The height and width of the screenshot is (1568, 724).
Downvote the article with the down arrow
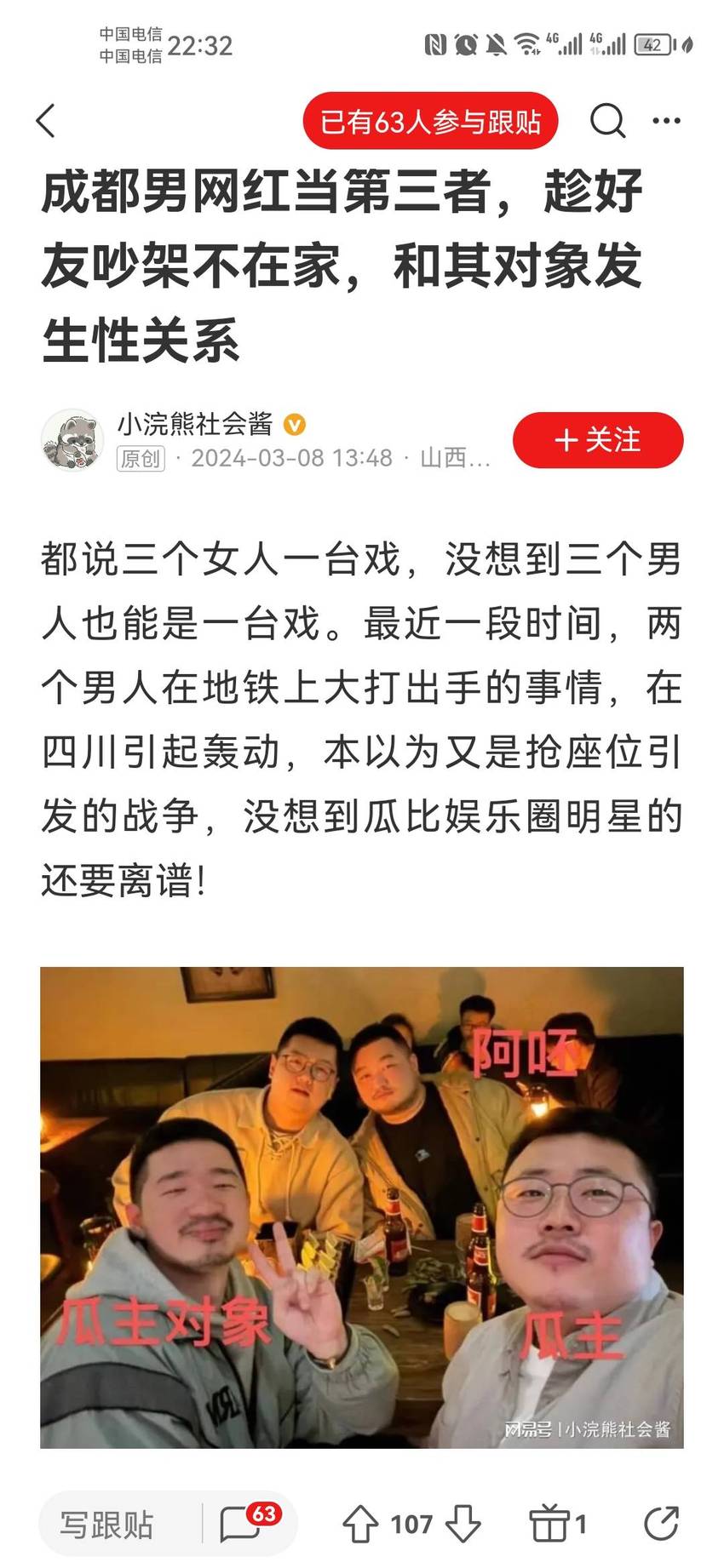coord(463,1524)
